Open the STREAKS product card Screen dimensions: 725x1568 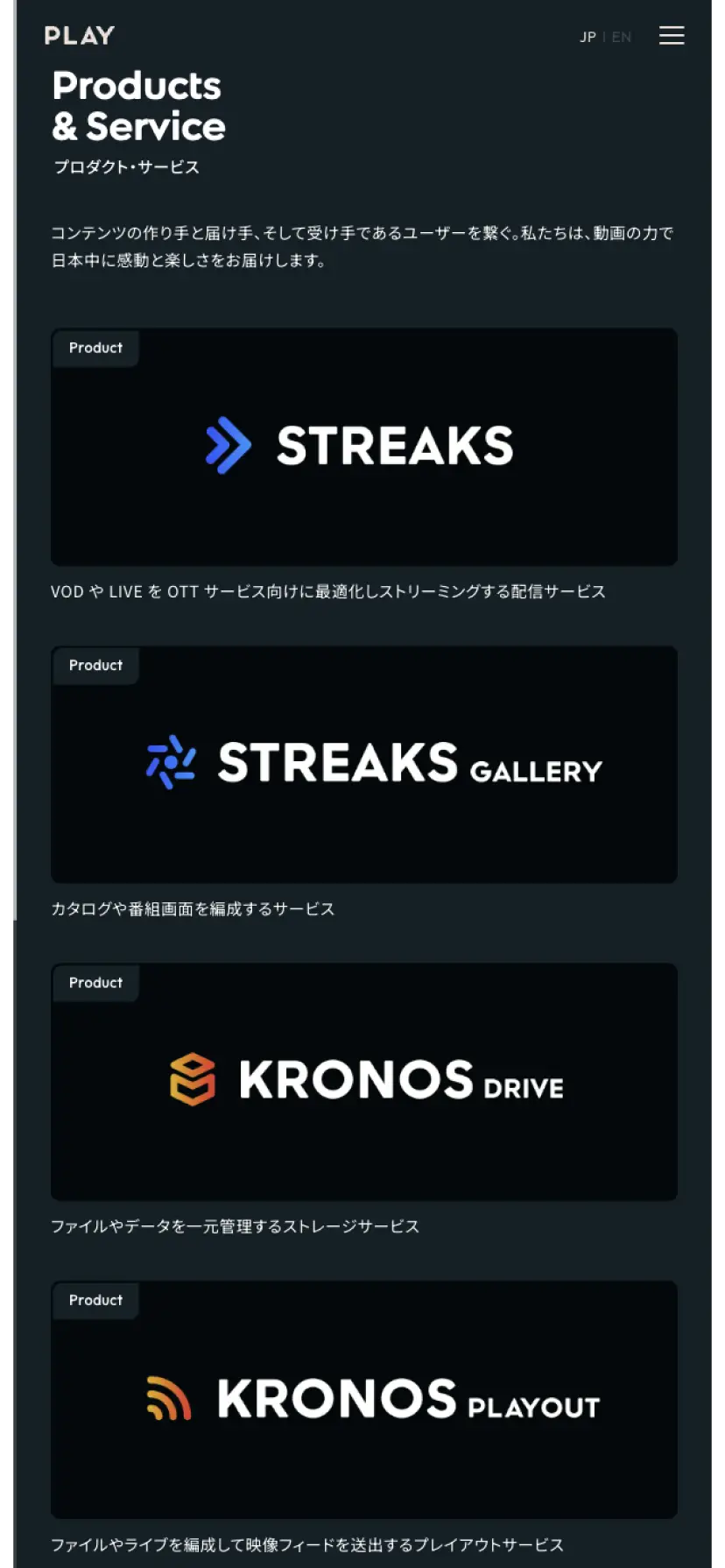(364, 447)
